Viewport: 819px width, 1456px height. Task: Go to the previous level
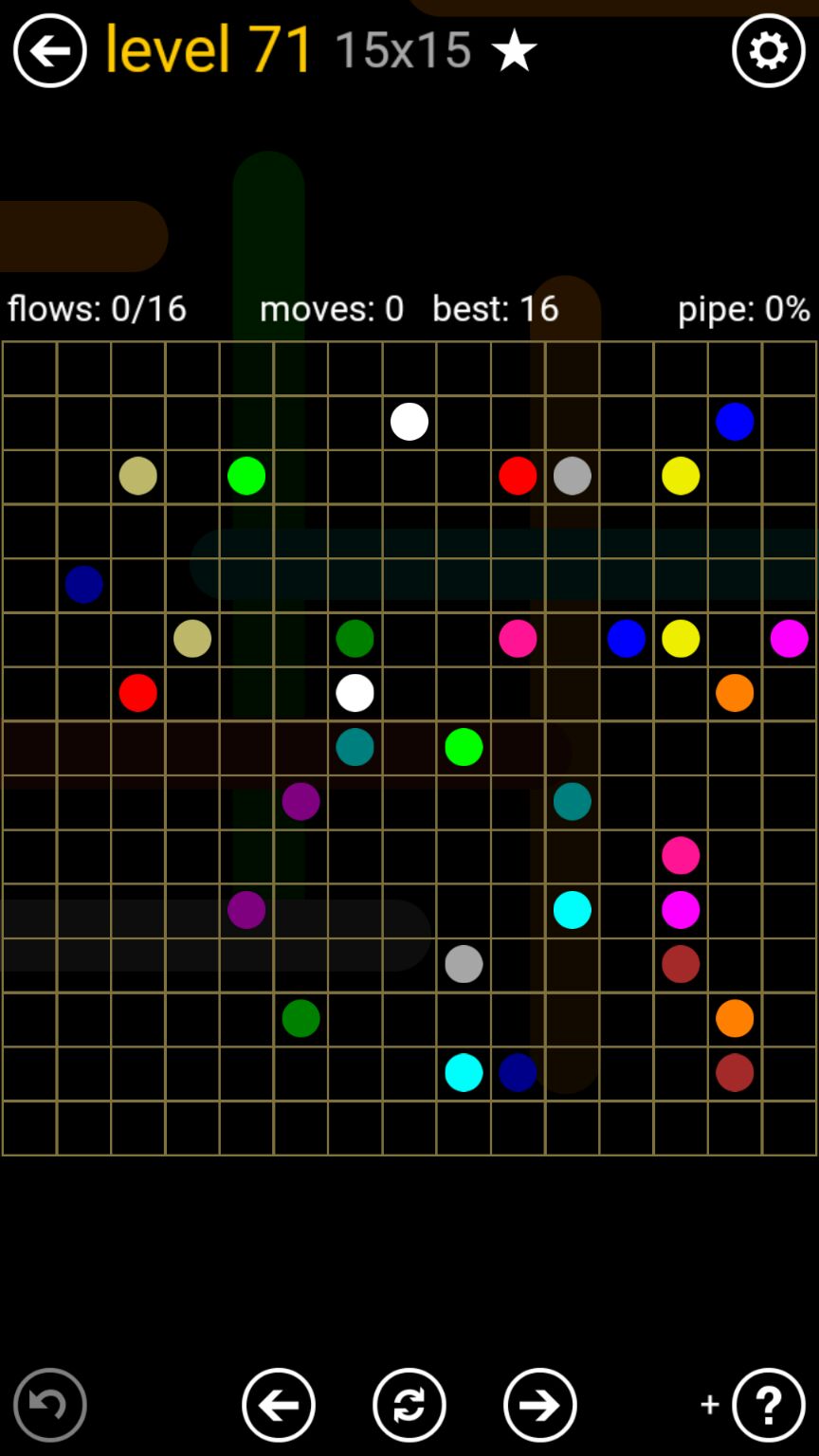click(x=278, y=1405)
